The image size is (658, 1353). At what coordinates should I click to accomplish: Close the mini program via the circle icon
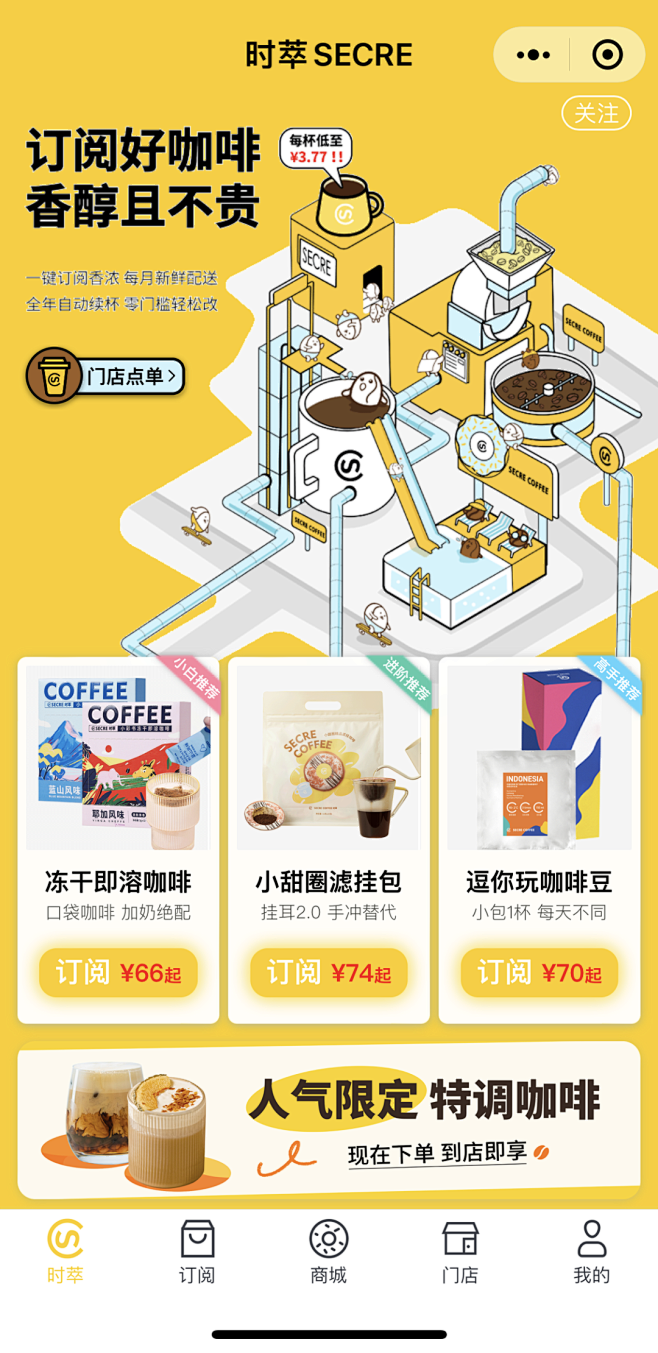tap(607, 55)
